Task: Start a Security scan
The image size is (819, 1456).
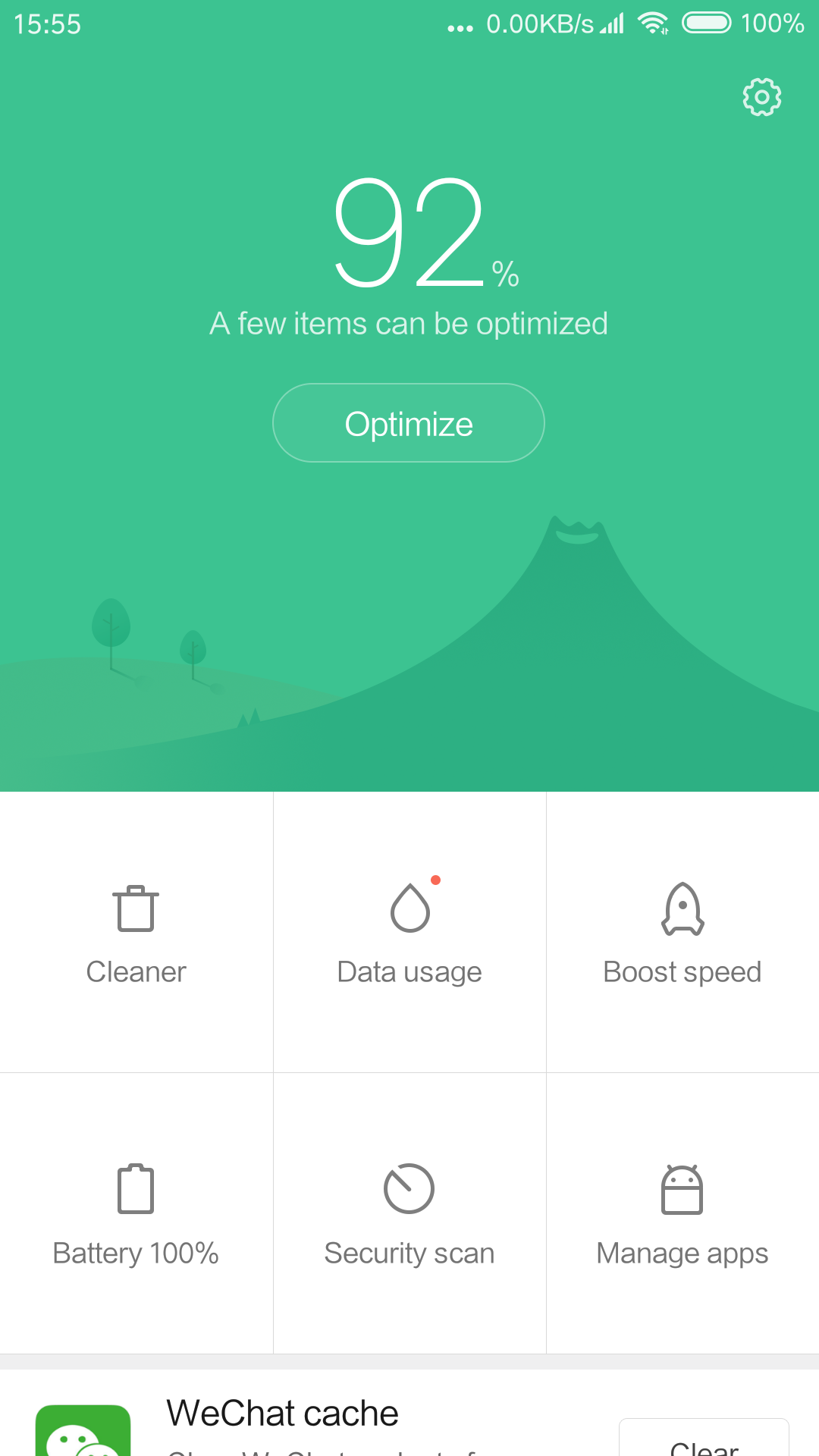Action: click(x=409, y=1213)
